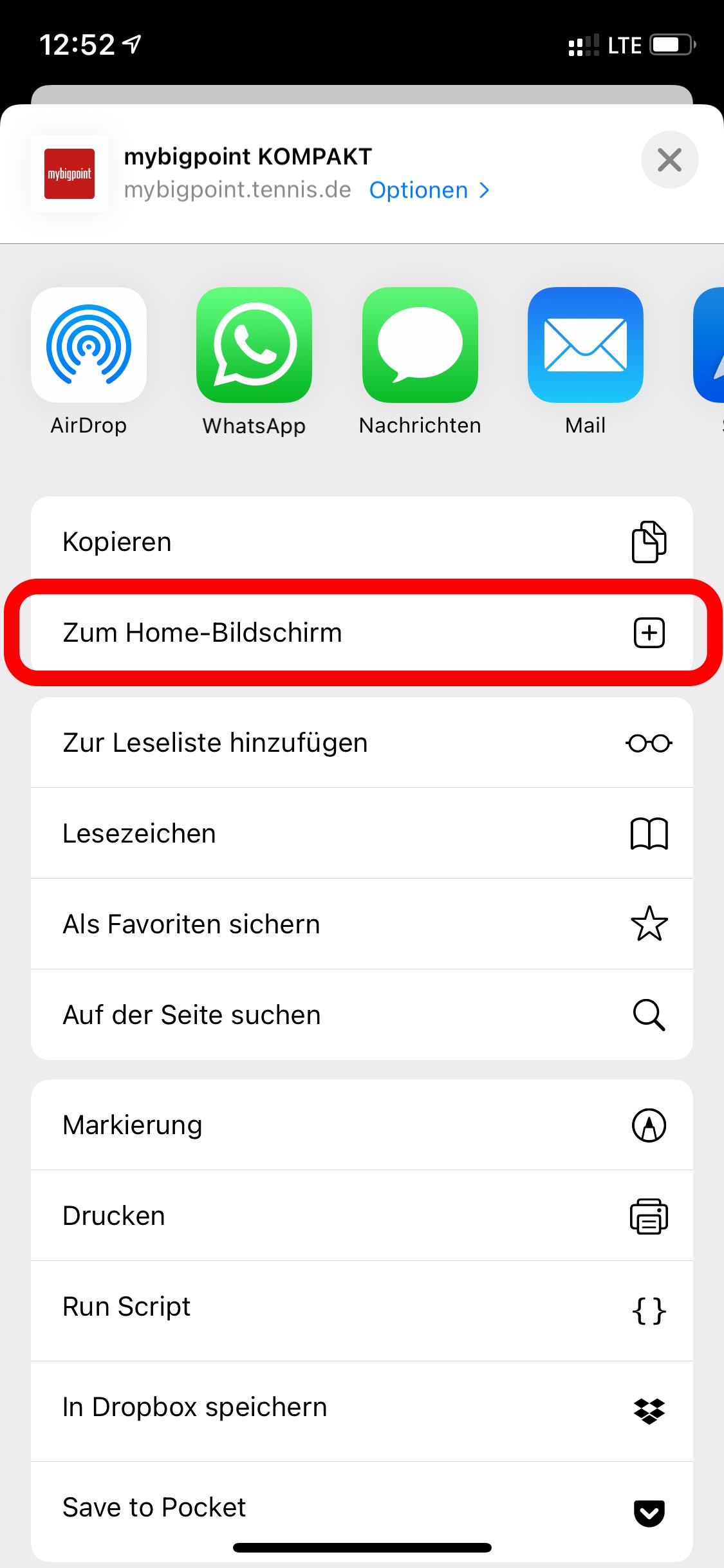Tap Zur Leseliste hinzufügen
Viewport: 724px width, 1568px height.
point(362,743)
